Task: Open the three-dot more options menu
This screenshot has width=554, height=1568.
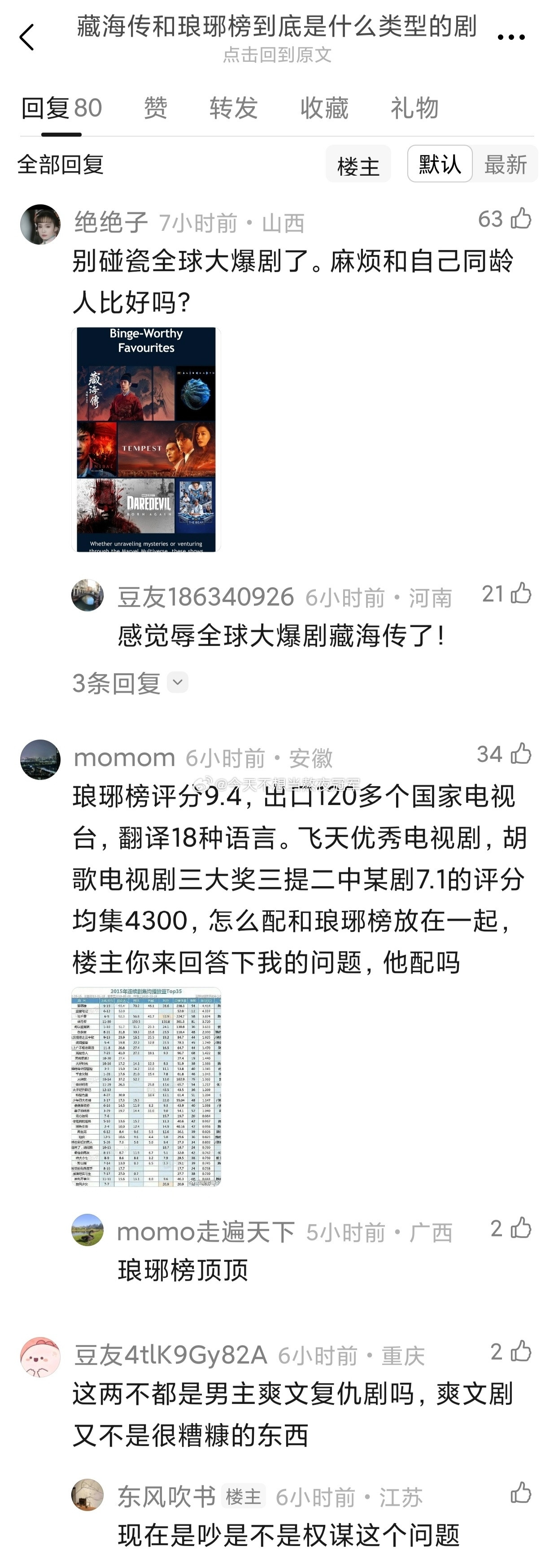Action: (511, 36)
